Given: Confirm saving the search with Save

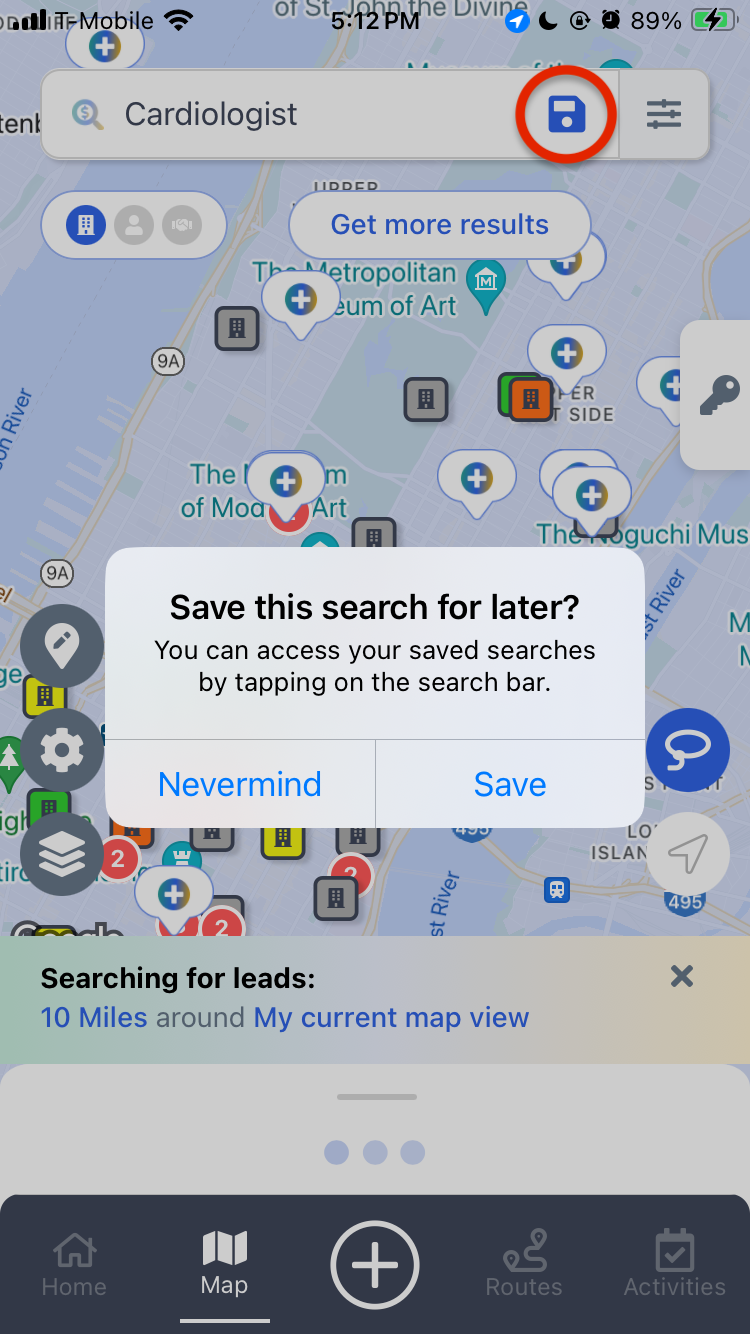Looking at the screenshot, I should click(x=510, y=784).
